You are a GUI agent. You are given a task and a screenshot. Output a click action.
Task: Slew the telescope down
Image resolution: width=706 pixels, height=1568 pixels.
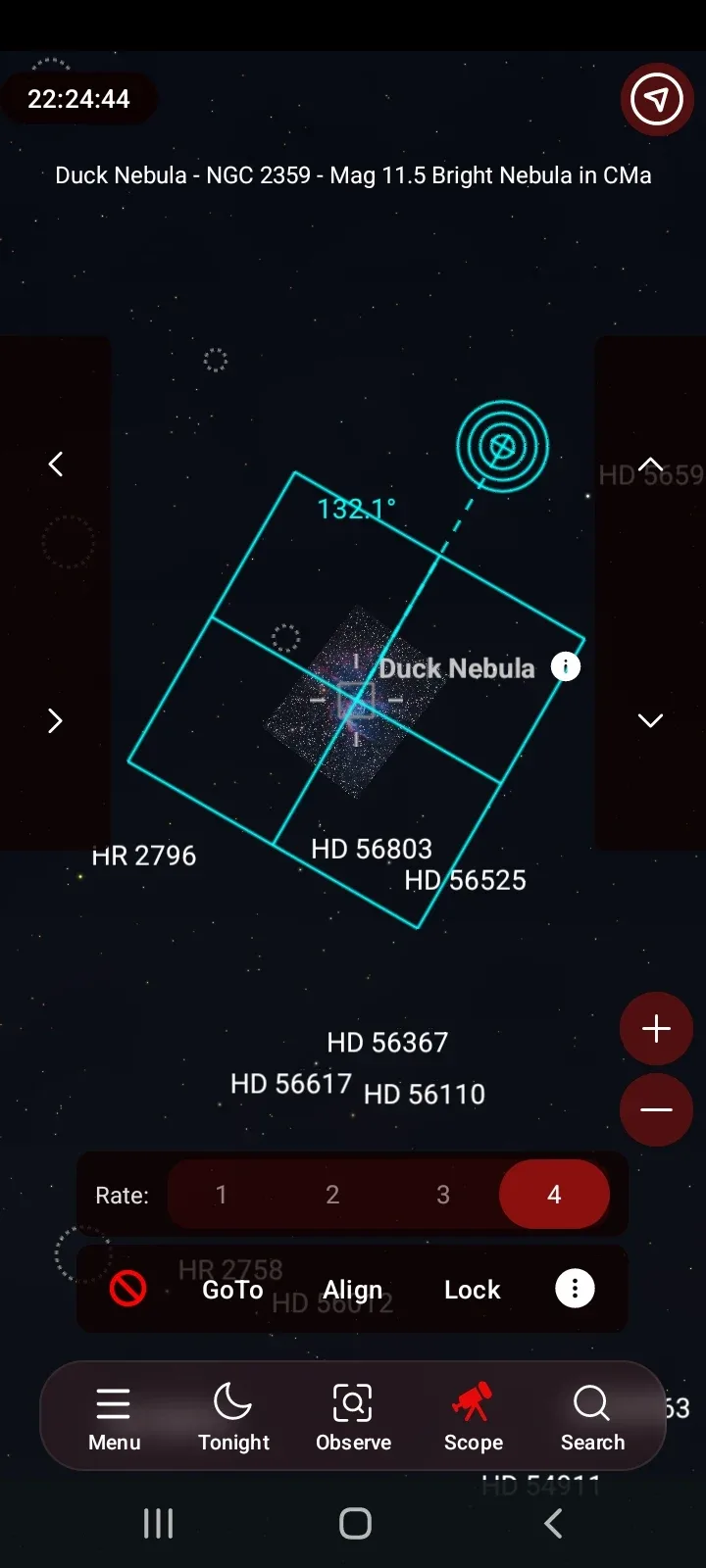(x=650, y=721)
